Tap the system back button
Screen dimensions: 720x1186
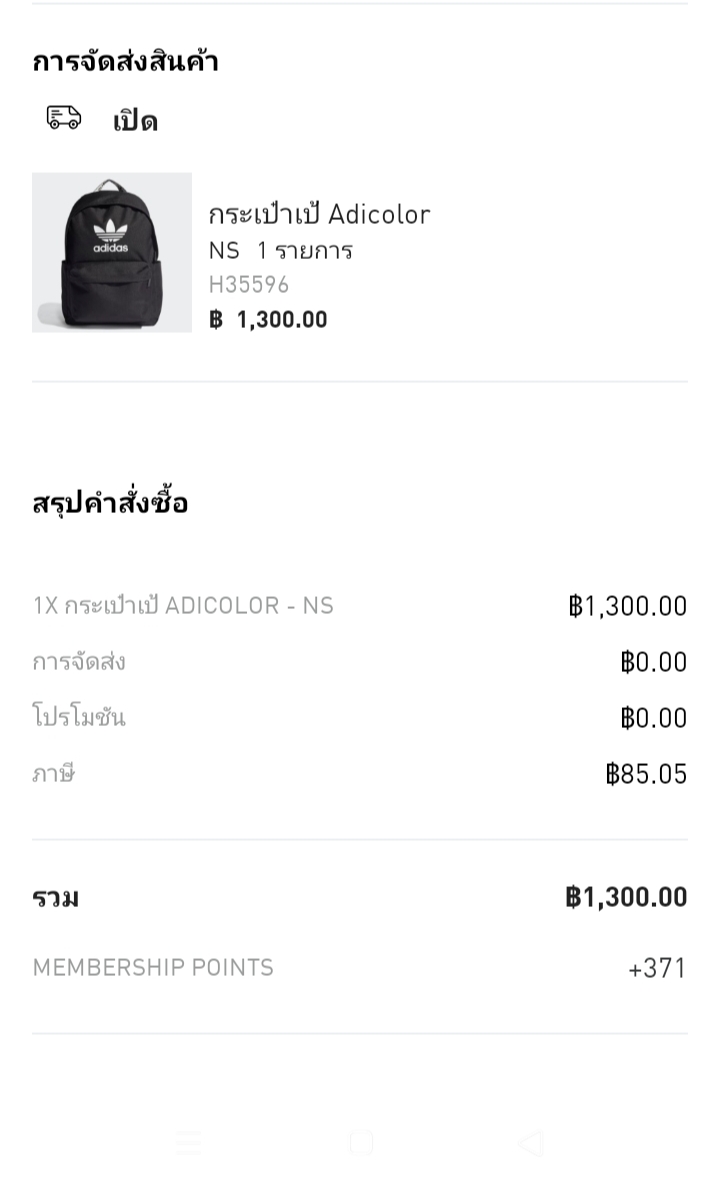[532, 1143]
